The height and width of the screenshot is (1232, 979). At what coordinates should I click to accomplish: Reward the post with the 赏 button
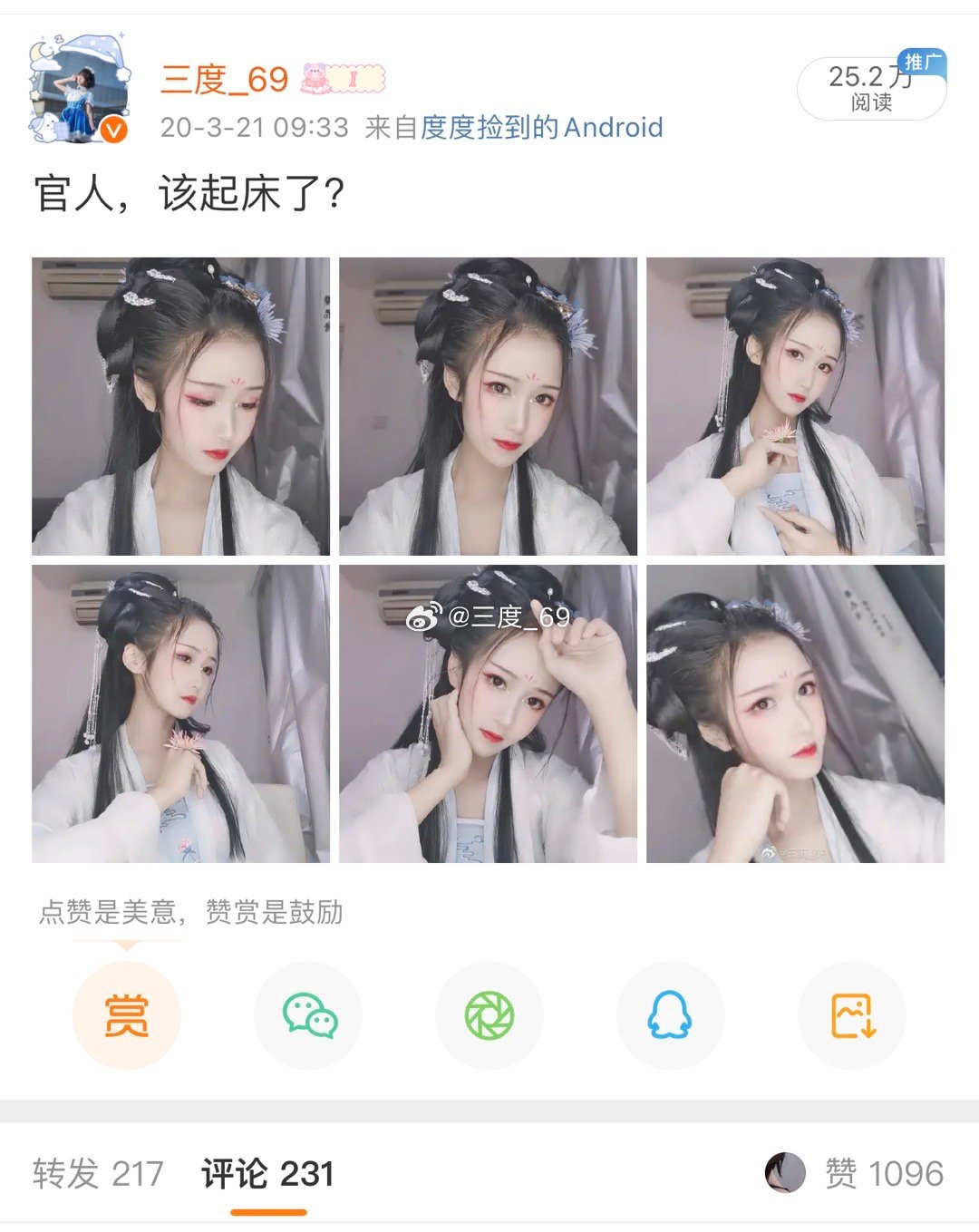(127, 1015)
